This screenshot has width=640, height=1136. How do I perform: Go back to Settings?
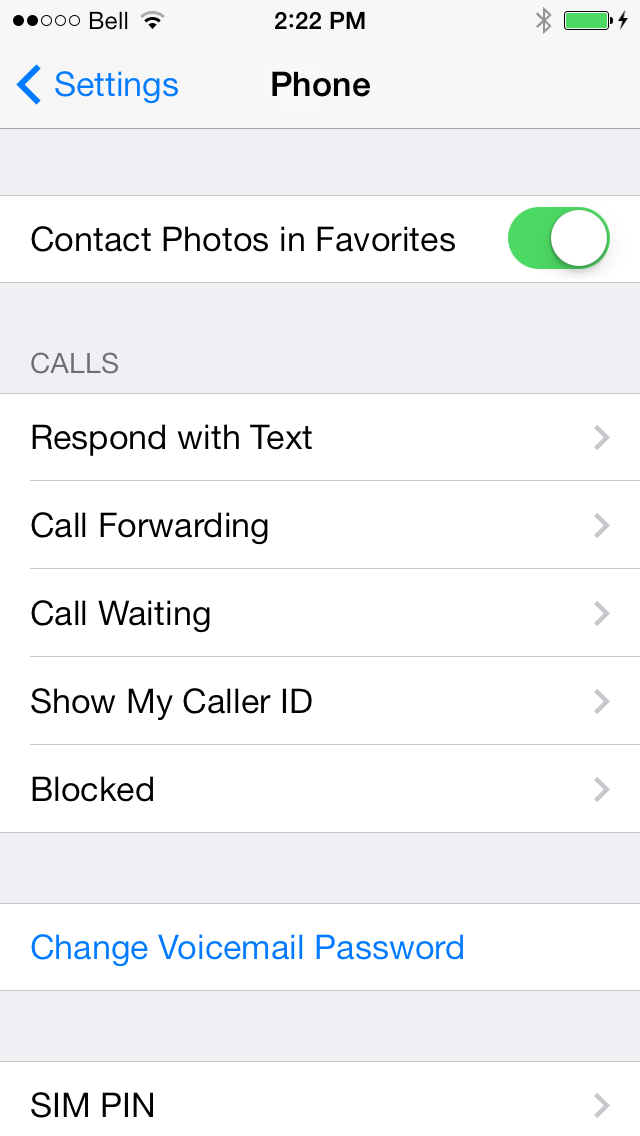(98, 85)
